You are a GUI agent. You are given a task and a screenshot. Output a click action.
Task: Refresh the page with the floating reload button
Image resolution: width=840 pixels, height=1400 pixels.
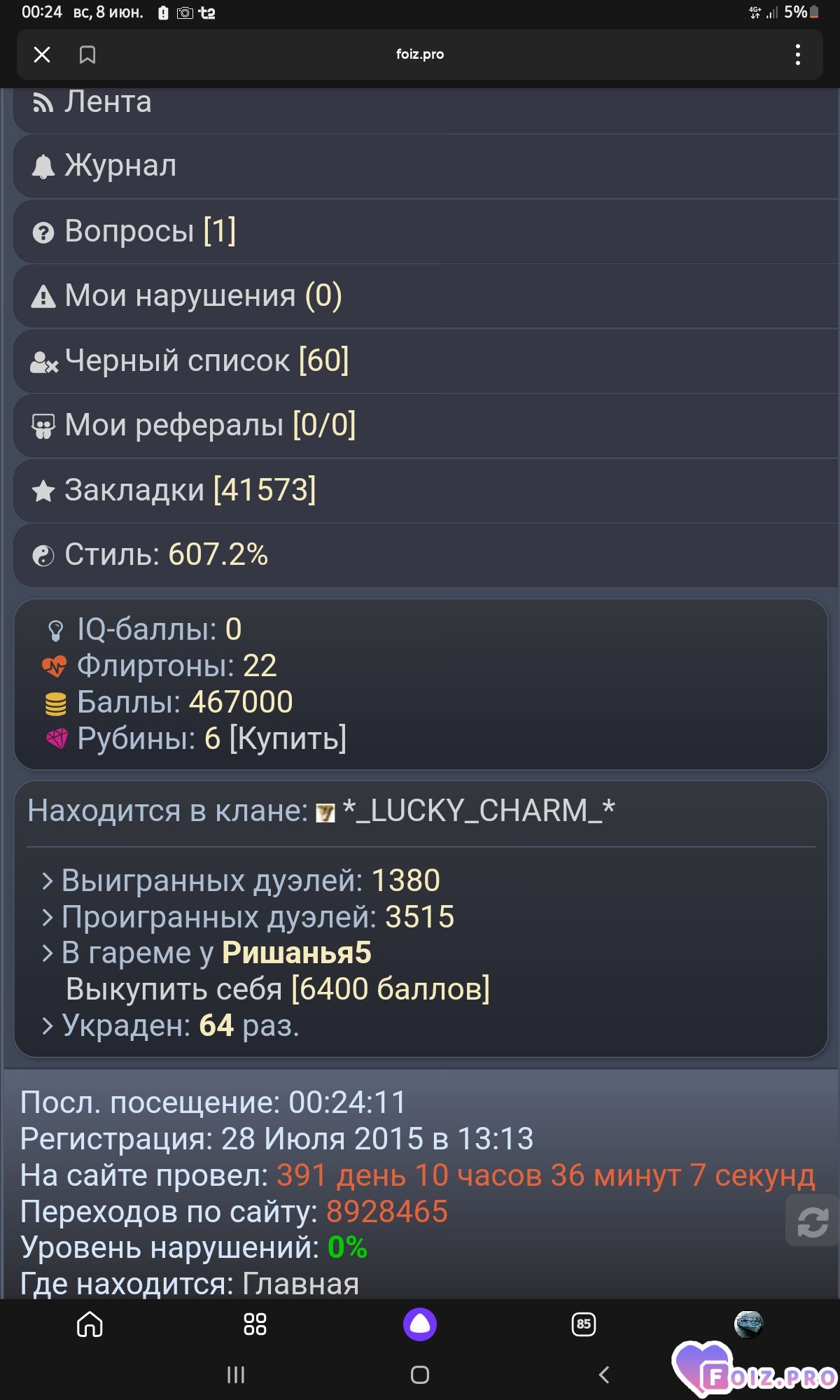[812, 1221]
